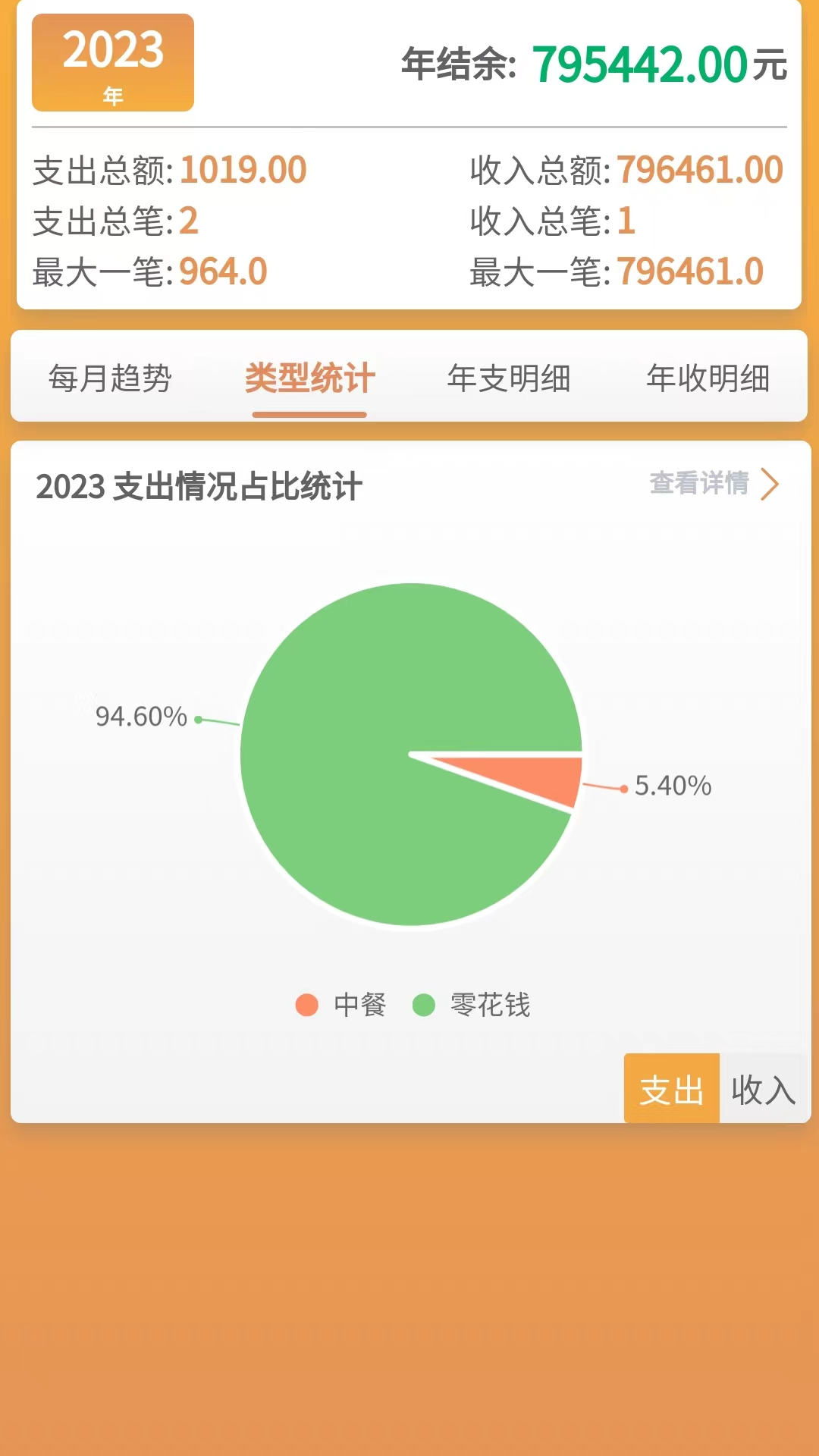Image resolution: width=819 pixels, height=1456 pixels.
Task: Keep the 支出 view selected
Action: [x=670, y=1091]
